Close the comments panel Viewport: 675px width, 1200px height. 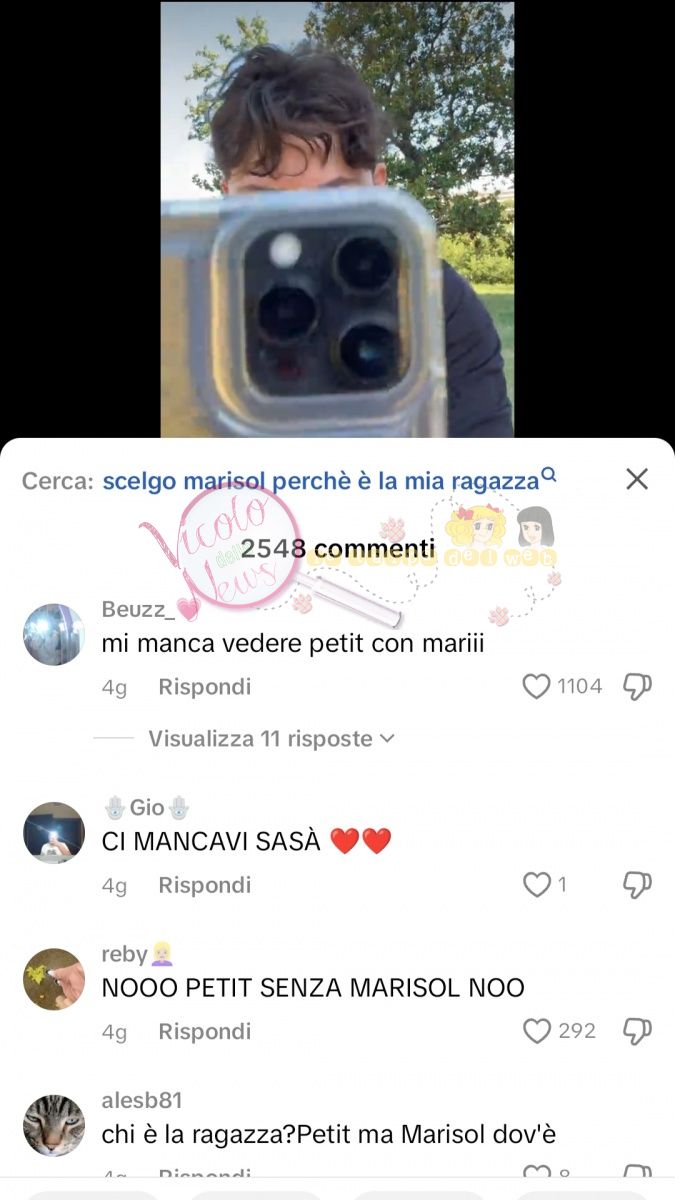pos(637,479)
